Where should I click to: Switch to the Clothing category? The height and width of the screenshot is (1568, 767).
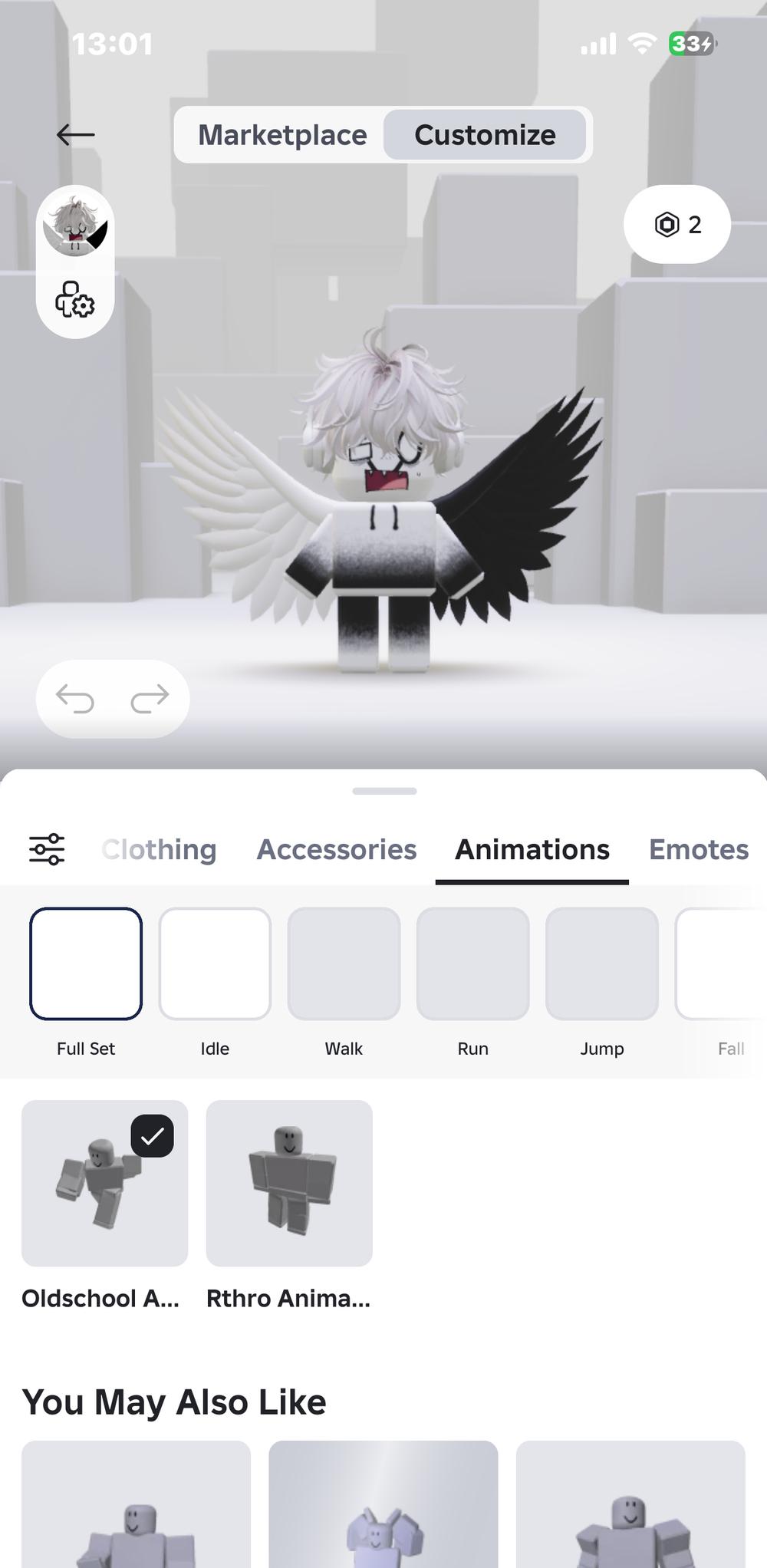(x=160, y=849)
